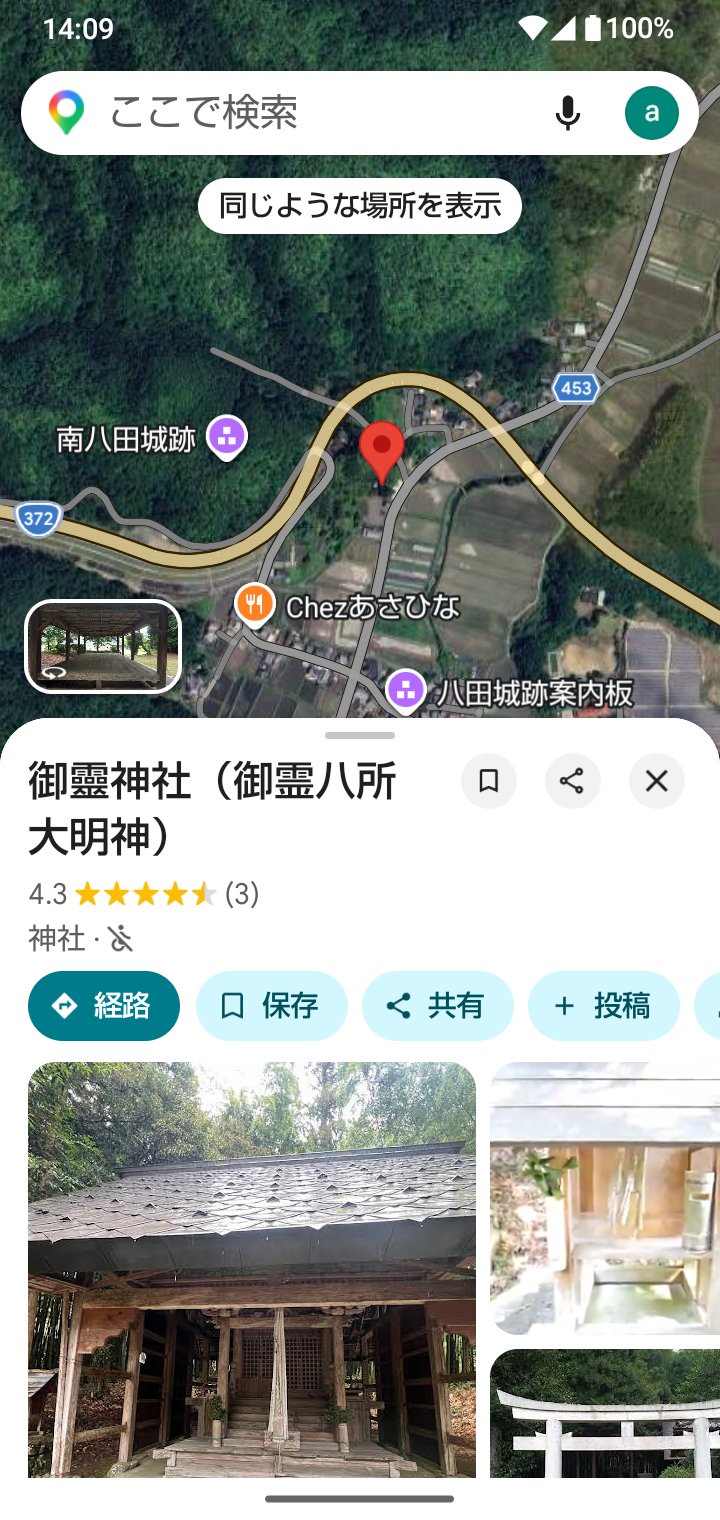
Task: Start voice search with the microphone
Action: pyautogui.click(x=567, y=113)
